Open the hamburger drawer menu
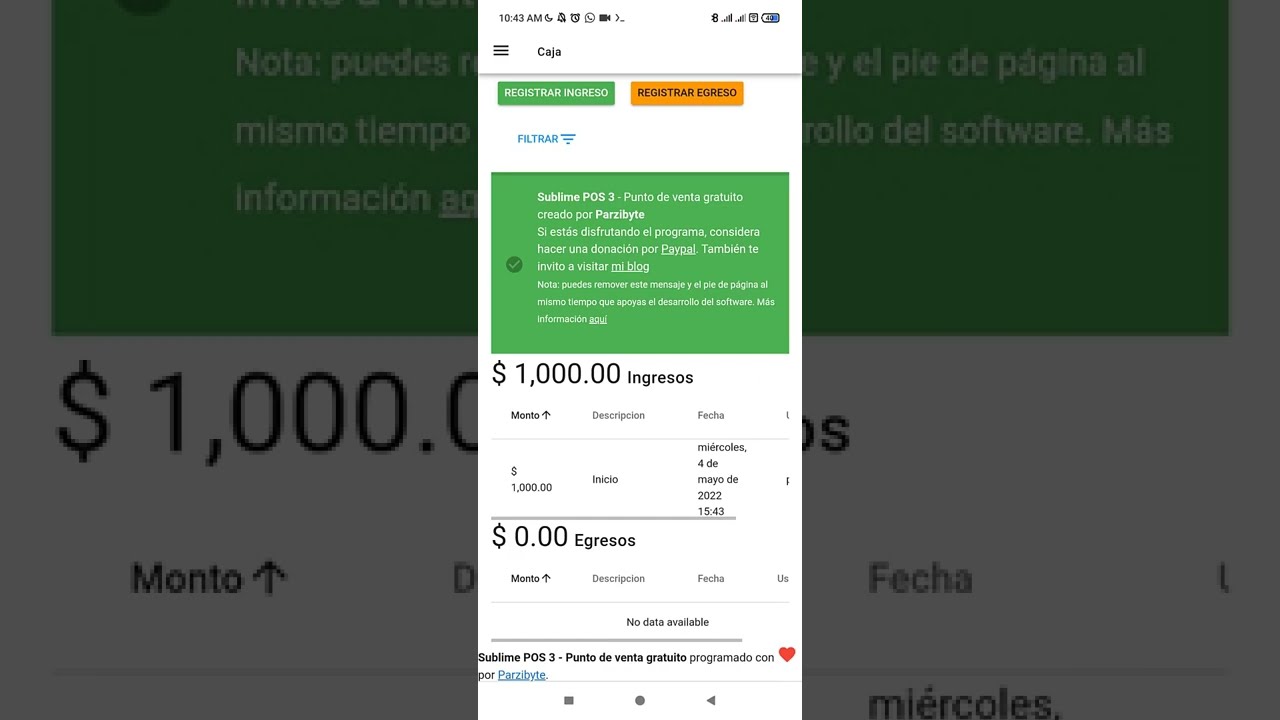Image resolution: width=1280 pixels, height=720 pixels. tap(501, 51)
